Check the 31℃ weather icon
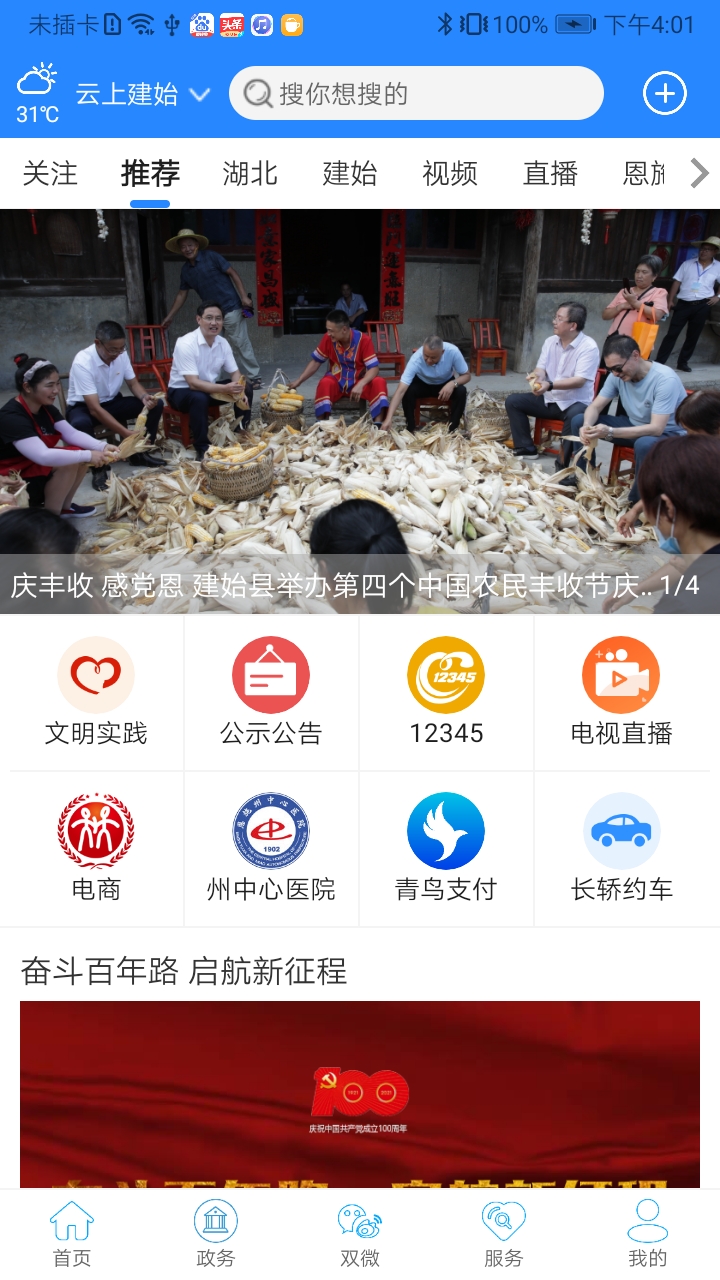 pyautogui.click(x=37, y=92)
